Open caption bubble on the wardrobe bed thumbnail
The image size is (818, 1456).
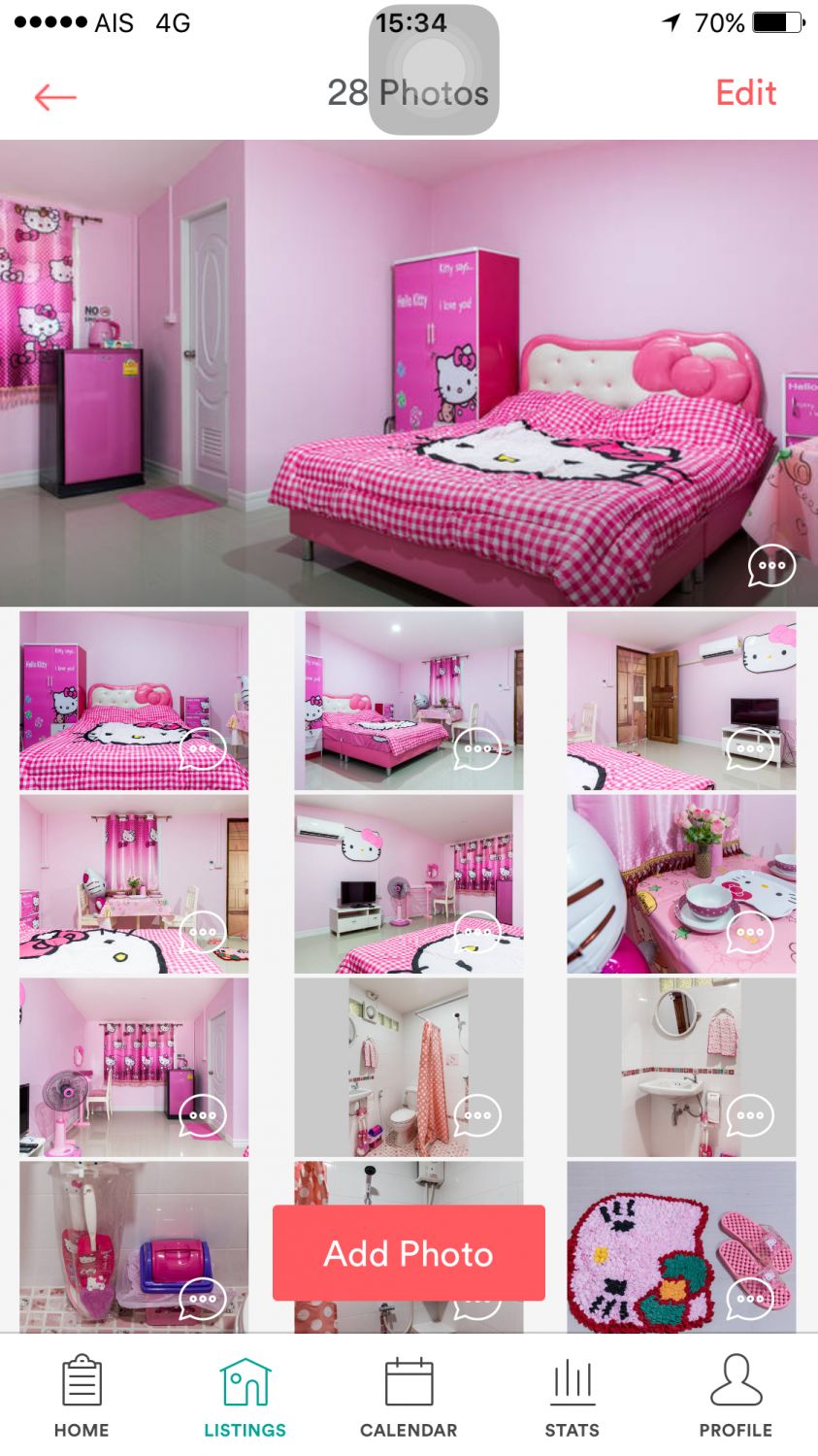coord(201,748)
